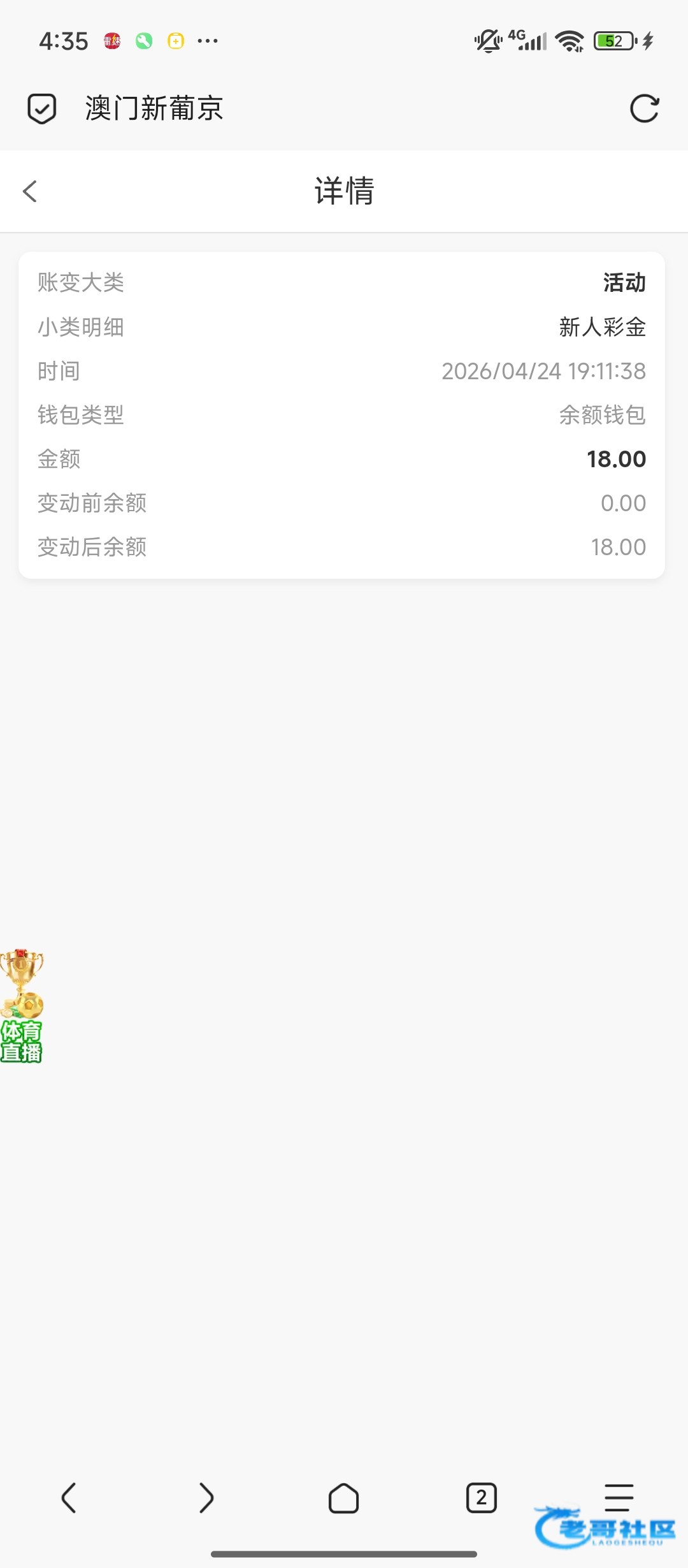Go forward with the browser's forward arrow
688x1568 pixels.
tap(206, 1498)
